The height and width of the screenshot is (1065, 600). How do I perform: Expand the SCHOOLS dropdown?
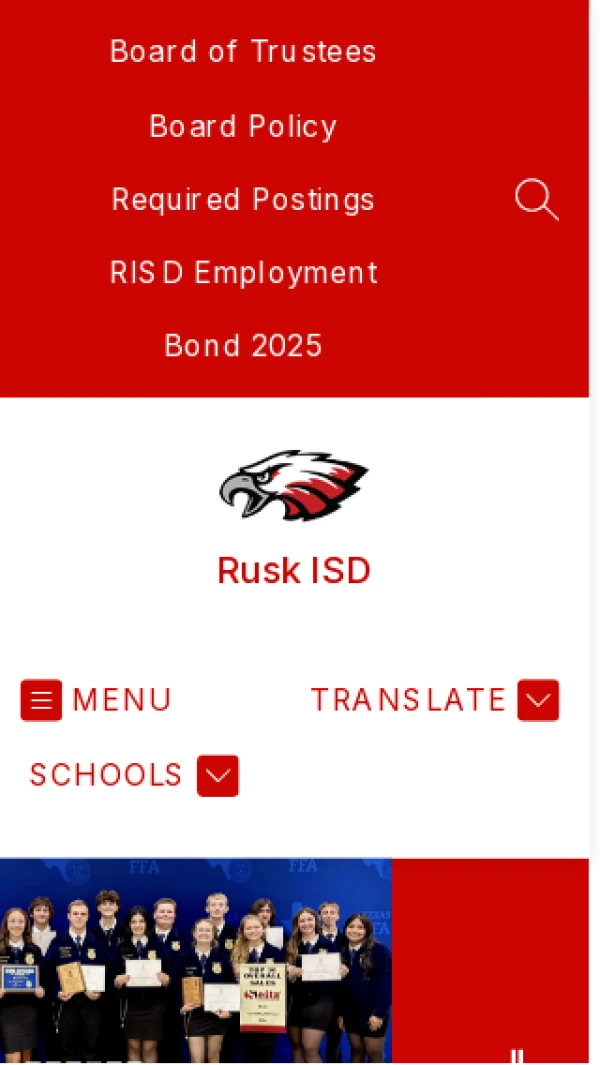tap(134, 775)
